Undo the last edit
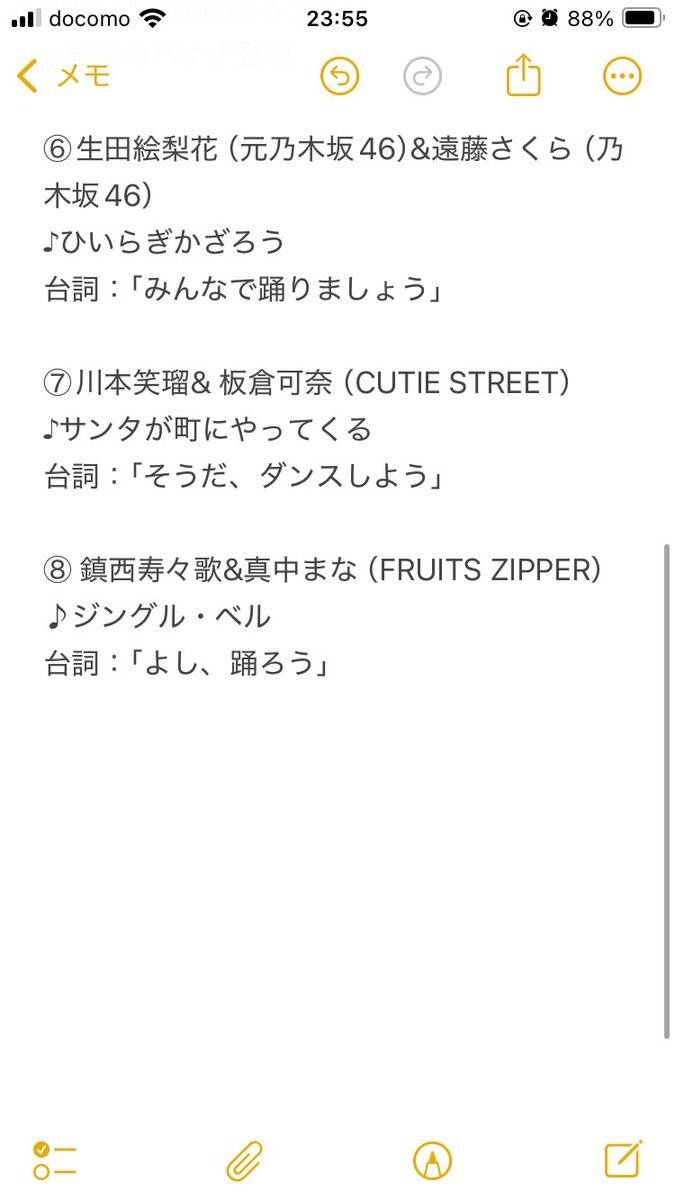Screen dimensions: 675x1200 point(340,76)
